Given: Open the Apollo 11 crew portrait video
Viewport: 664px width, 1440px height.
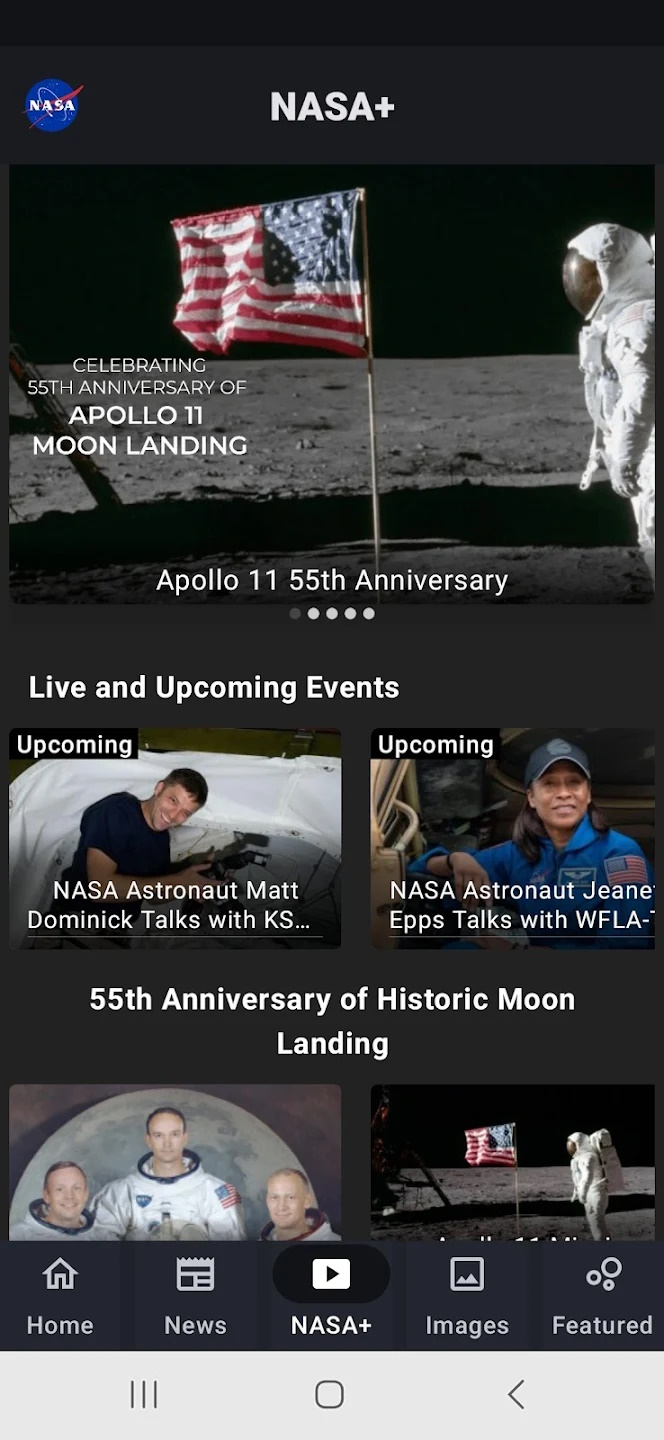Looking at the screenshot, I should pos(175,1162).
